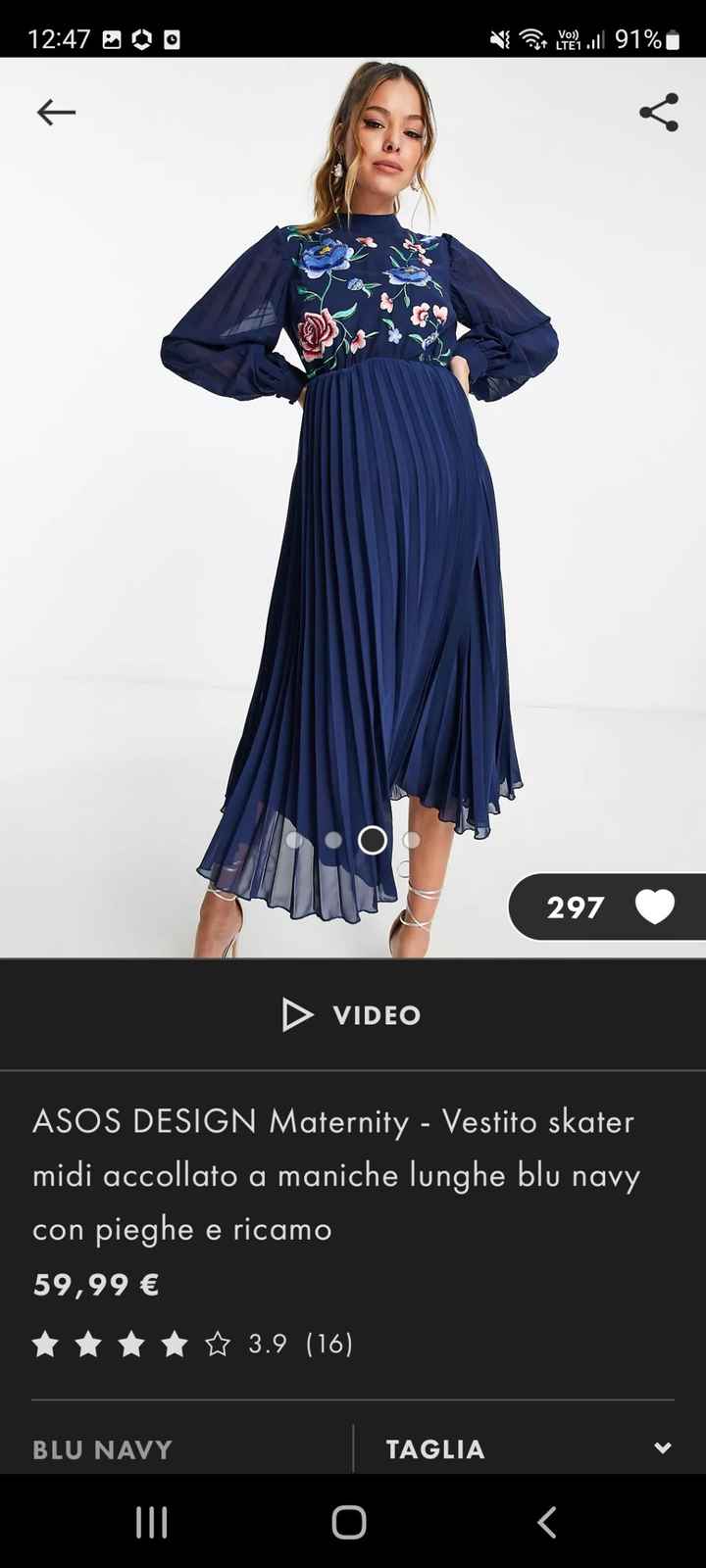
Task: Click the back arrow to return
Action: click(55, 112)
